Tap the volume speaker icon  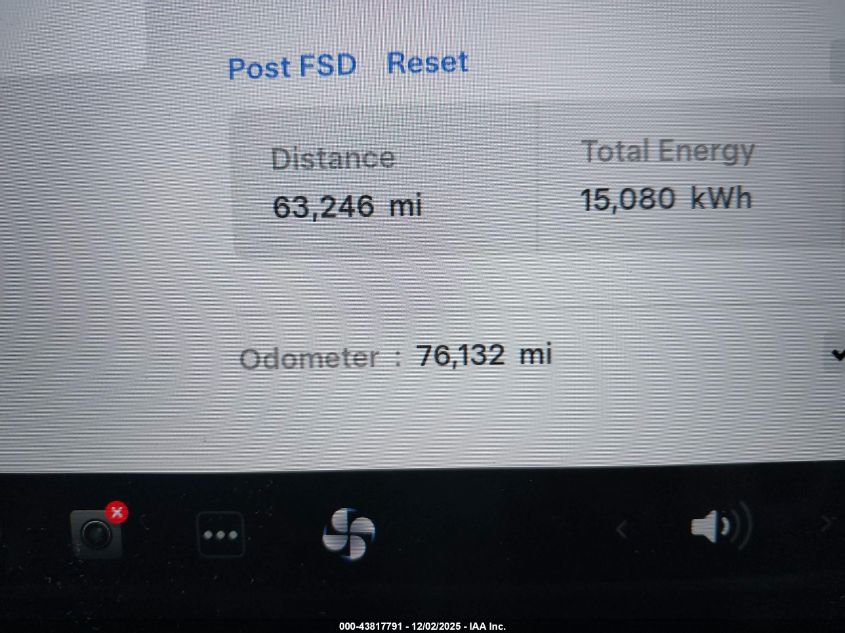click(720, 526)
